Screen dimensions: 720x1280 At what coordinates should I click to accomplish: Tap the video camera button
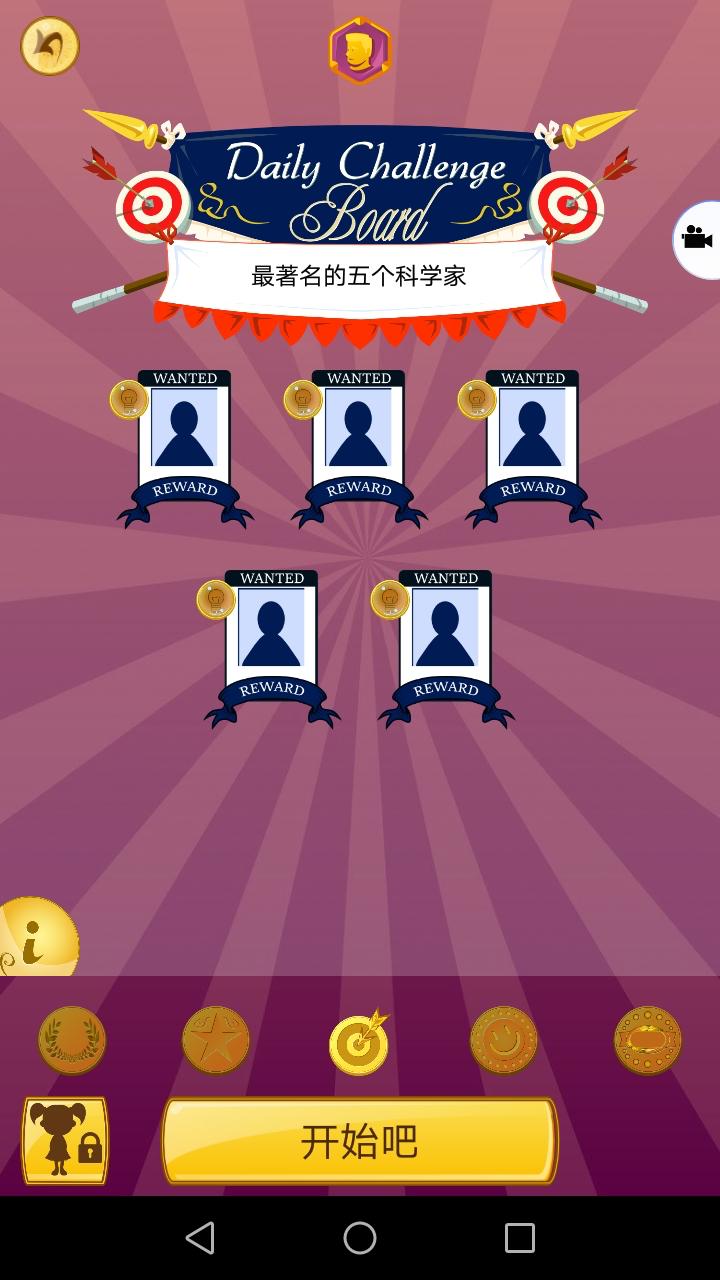point(697,238)
